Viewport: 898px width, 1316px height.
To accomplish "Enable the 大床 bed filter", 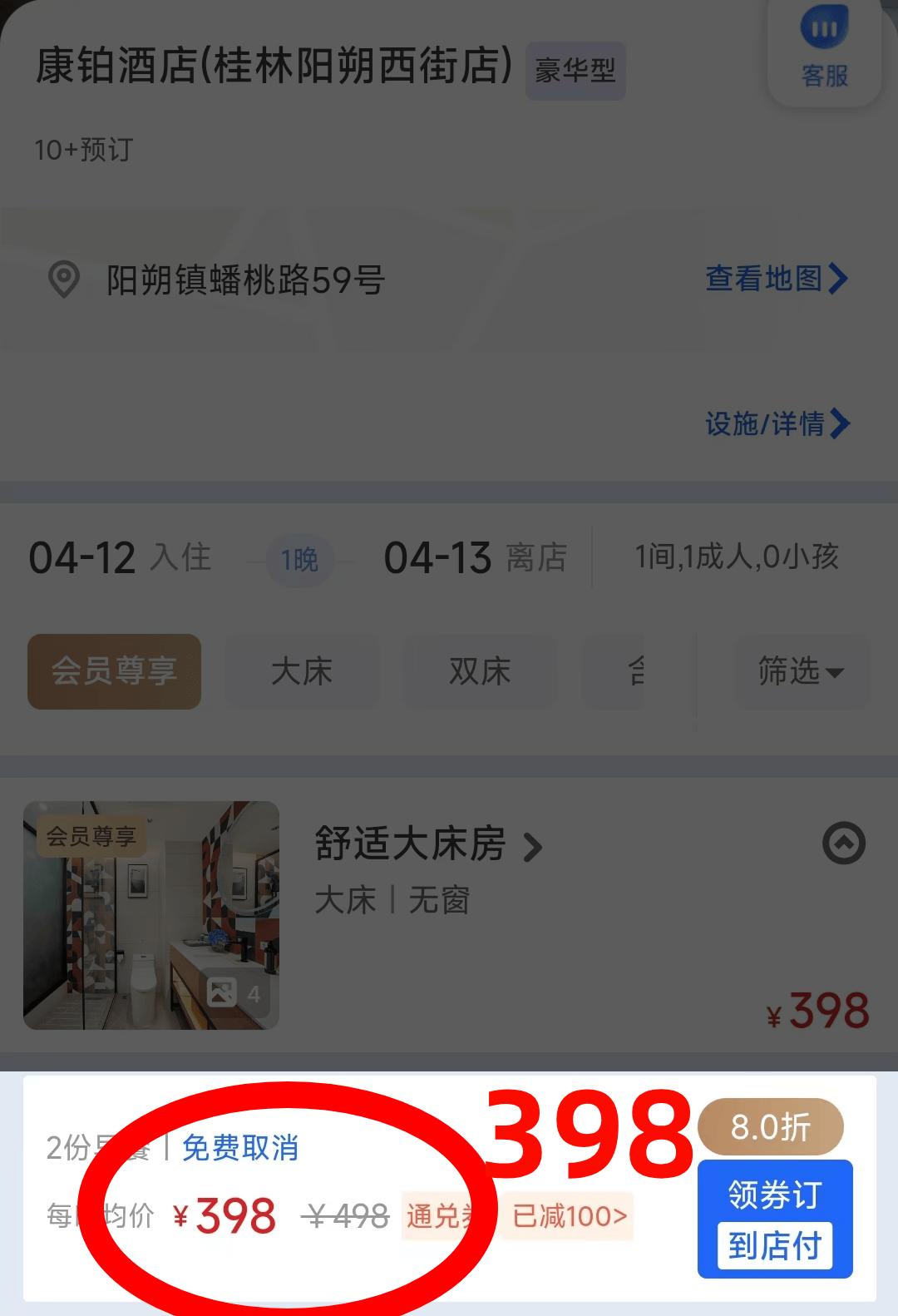I will point(303,671).
